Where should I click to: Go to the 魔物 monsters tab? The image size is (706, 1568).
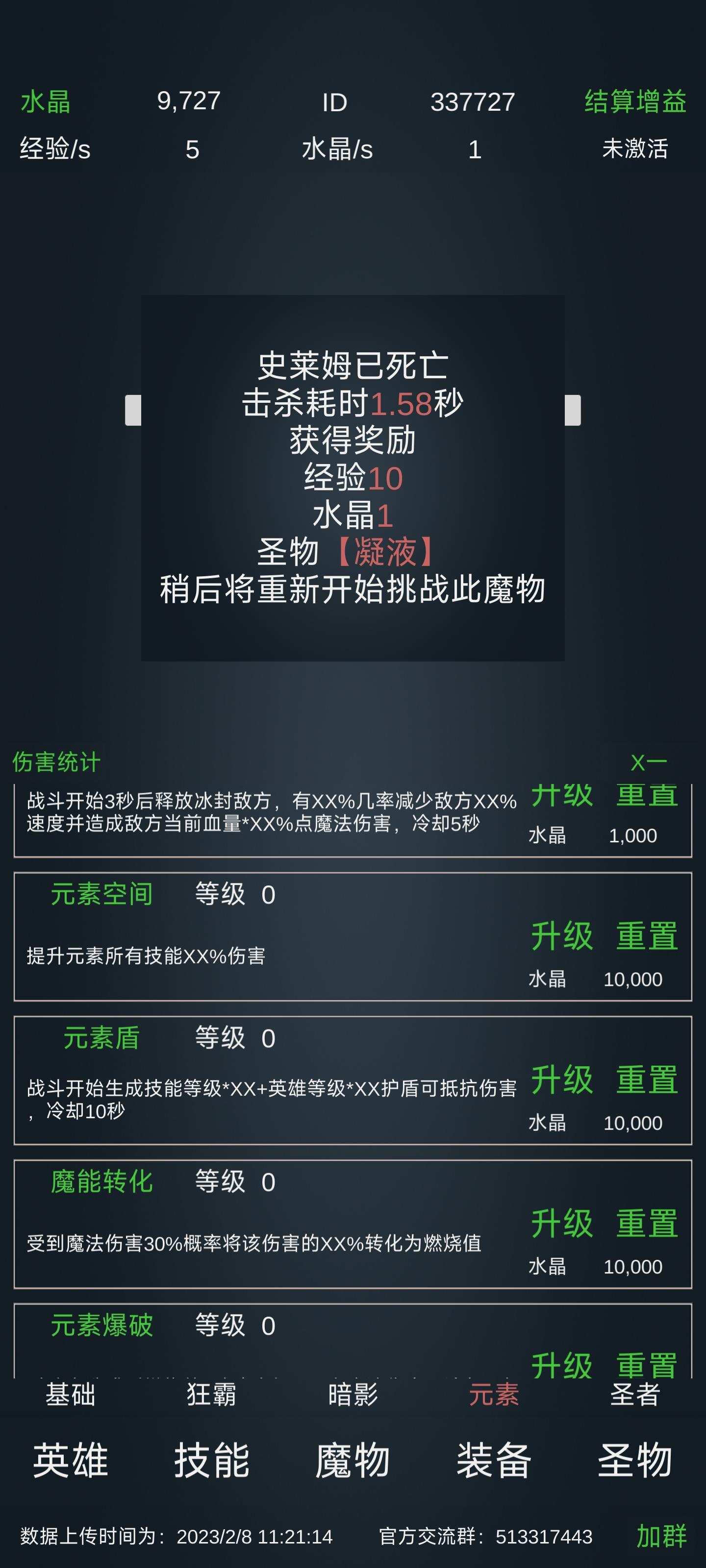point(353,1460)
